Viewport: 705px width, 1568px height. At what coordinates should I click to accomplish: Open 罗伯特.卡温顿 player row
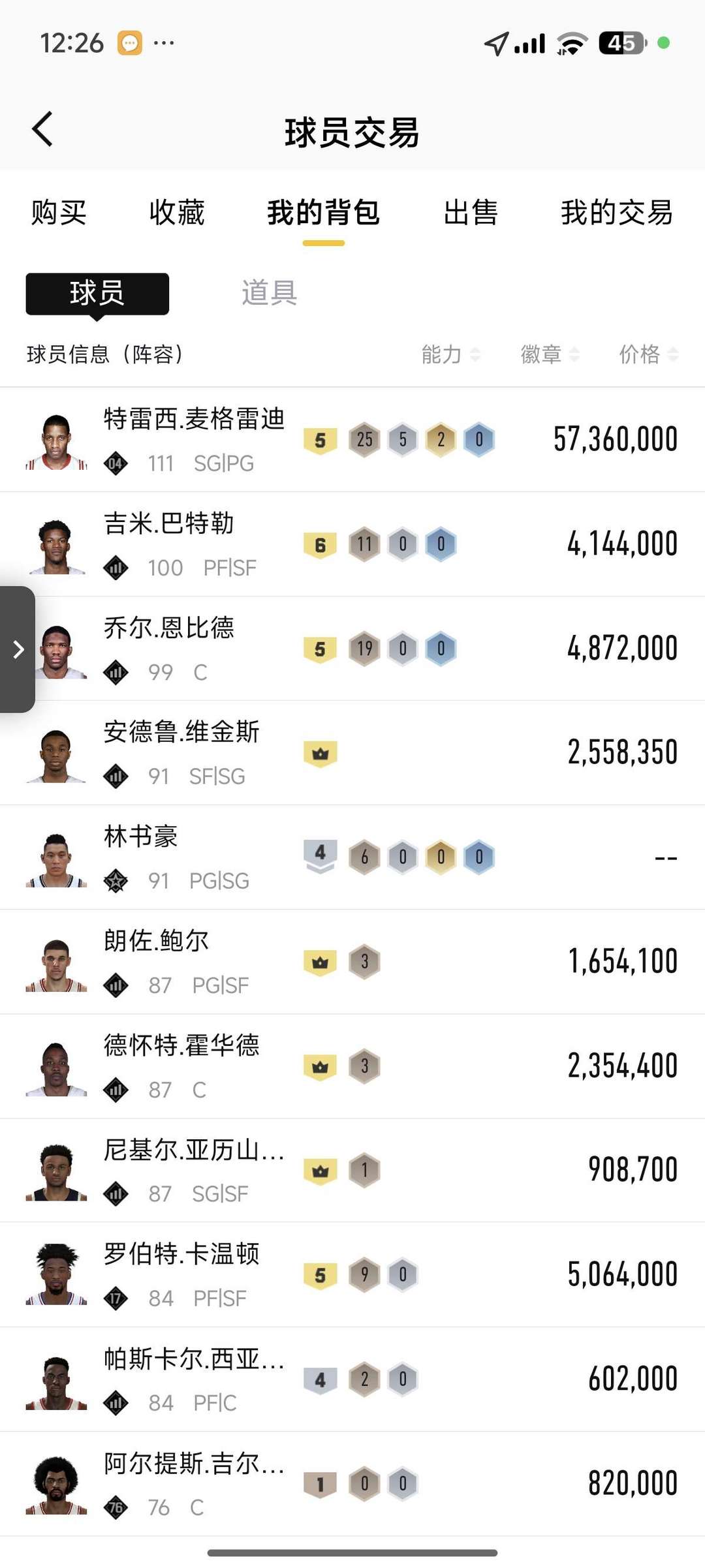[352, 1274]
